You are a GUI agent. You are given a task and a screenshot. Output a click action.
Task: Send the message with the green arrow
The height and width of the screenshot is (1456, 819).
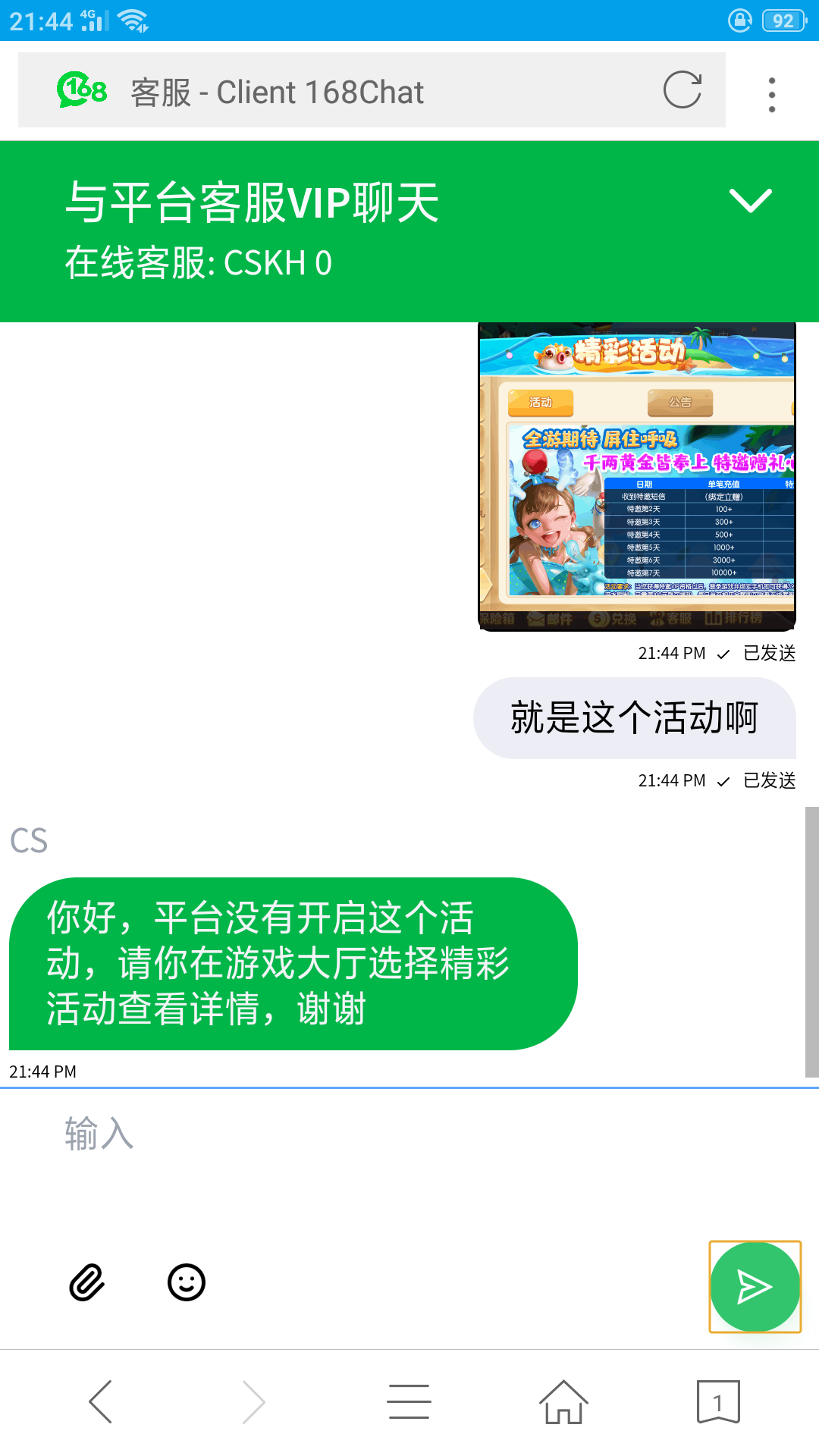(755, 1287)
